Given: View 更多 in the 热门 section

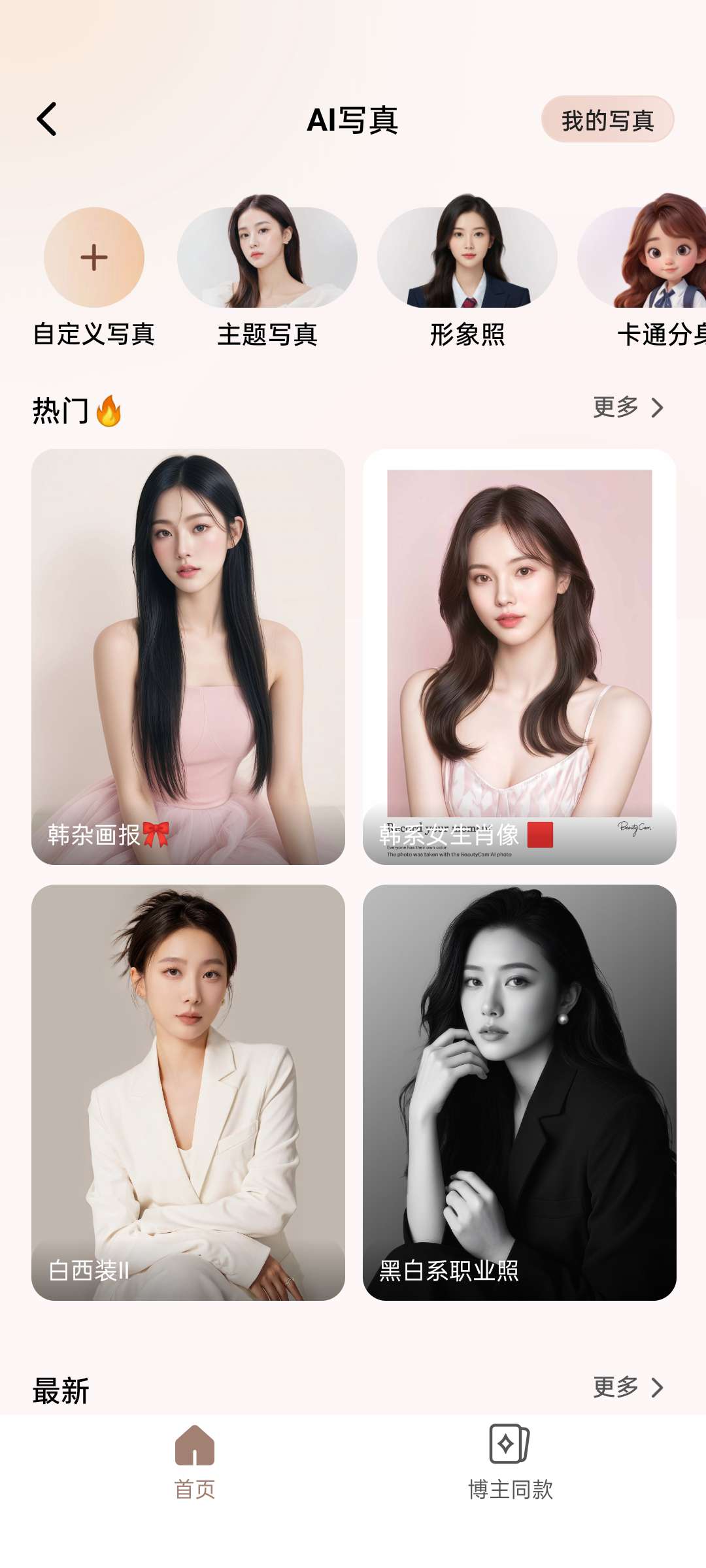Looking at the screenshot, I should point(628,407).
